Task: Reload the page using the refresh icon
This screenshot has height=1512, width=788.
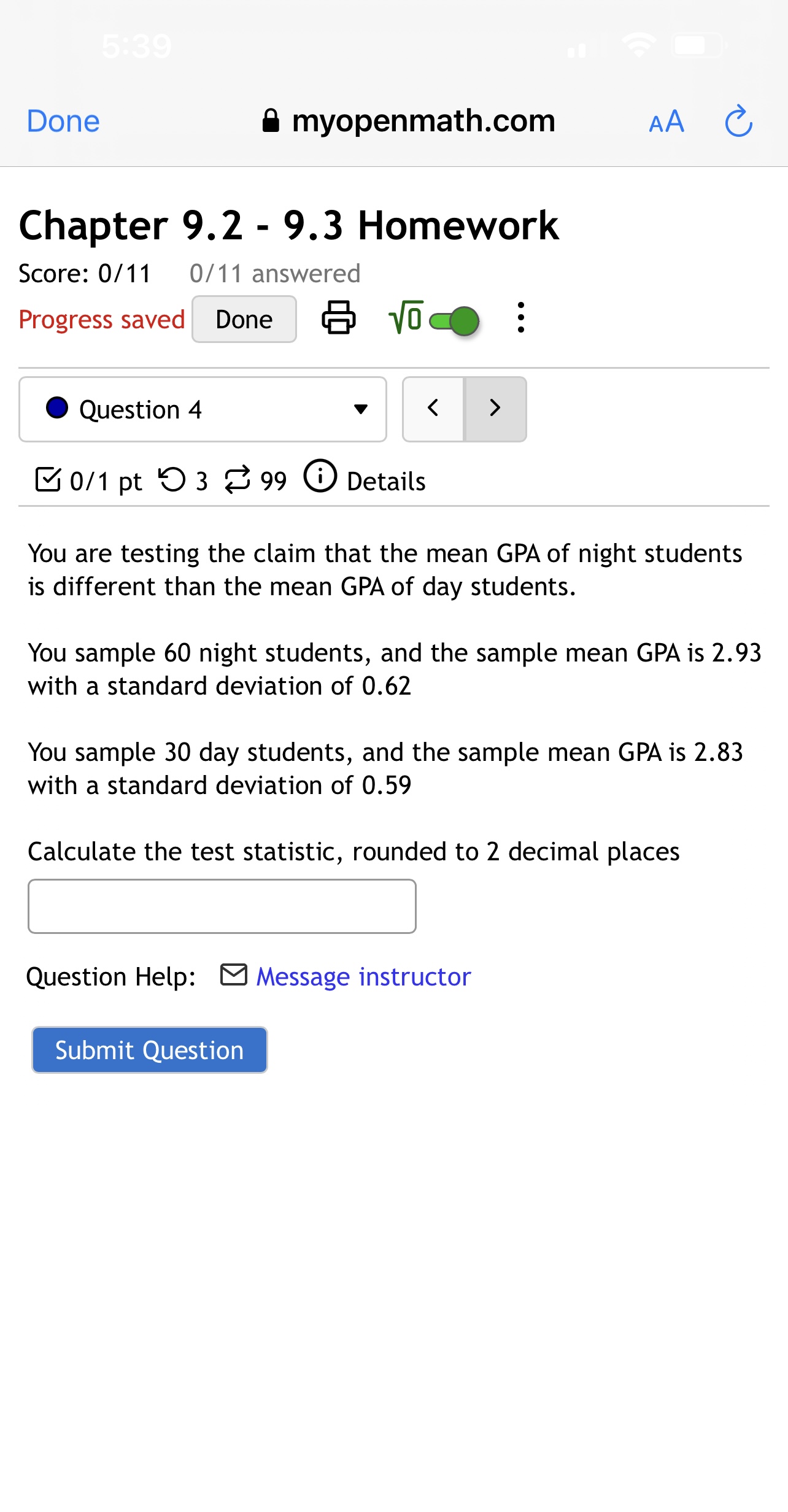Action: click(x=738, y=120)
